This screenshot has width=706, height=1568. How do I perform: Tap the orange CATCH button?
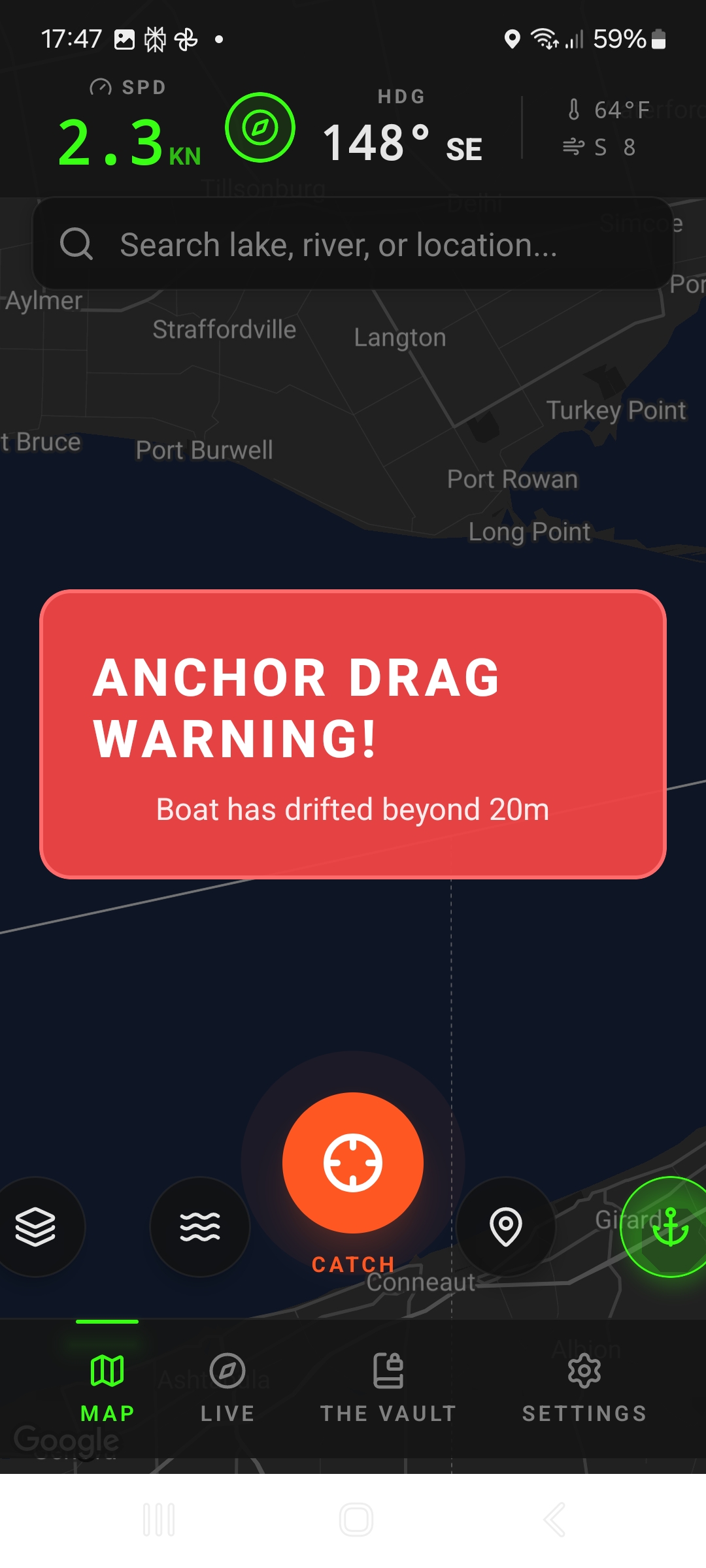pyautogui.click(x=352, y=1162)
